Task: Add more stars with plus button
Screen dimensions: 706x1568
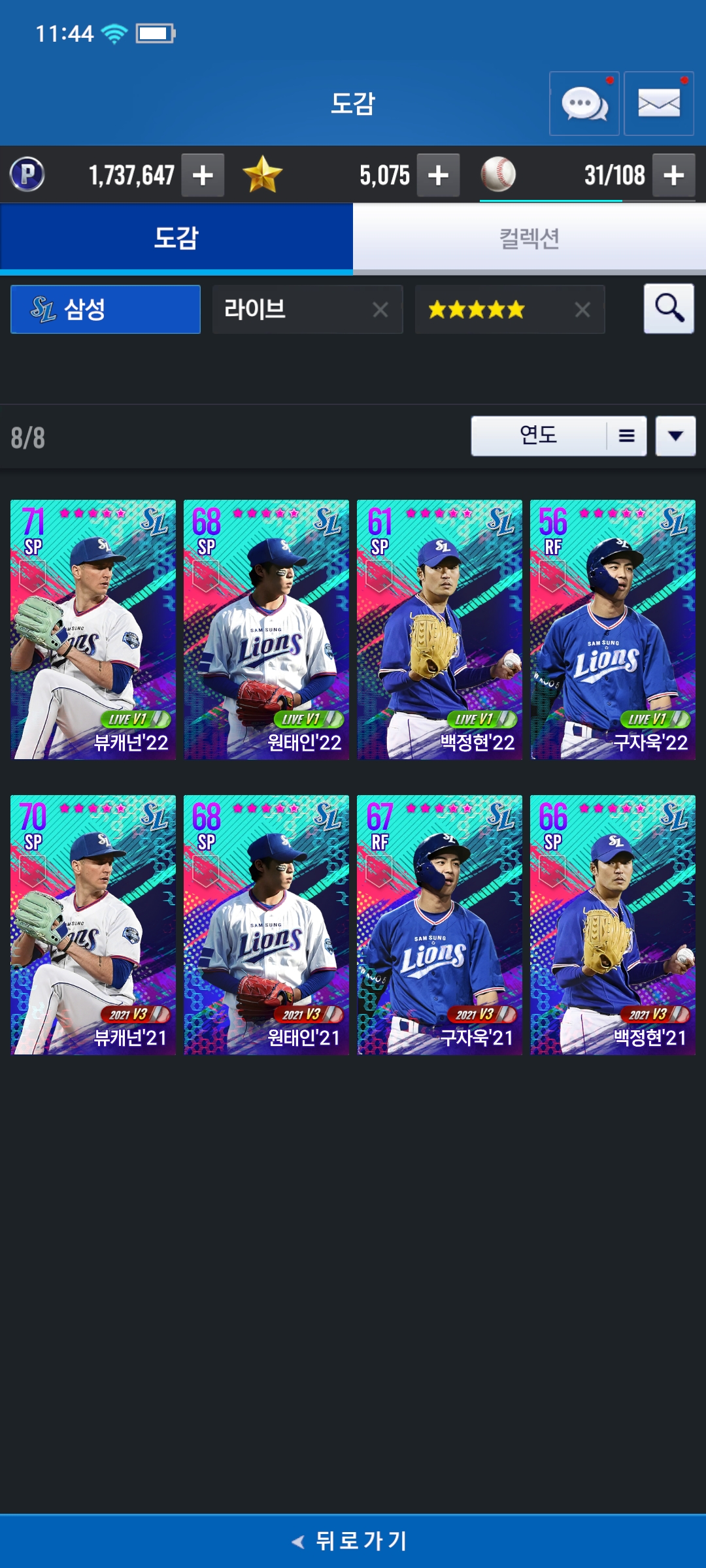Action: coord(438,175)
